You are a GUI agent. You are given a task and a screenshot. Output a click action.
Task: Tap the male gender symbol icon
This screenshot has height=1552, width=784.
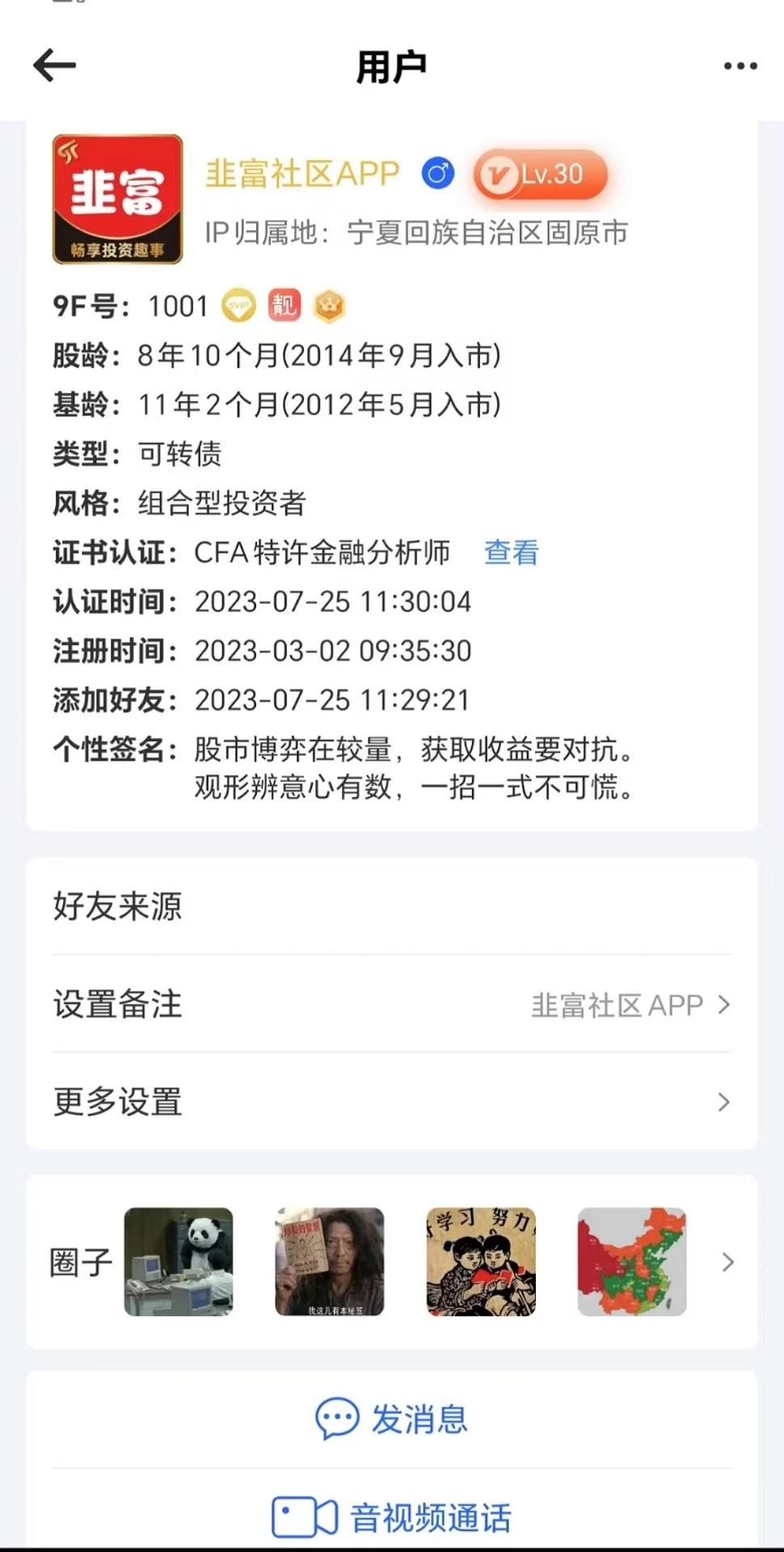pyautogui.click(x=437, y=173)
